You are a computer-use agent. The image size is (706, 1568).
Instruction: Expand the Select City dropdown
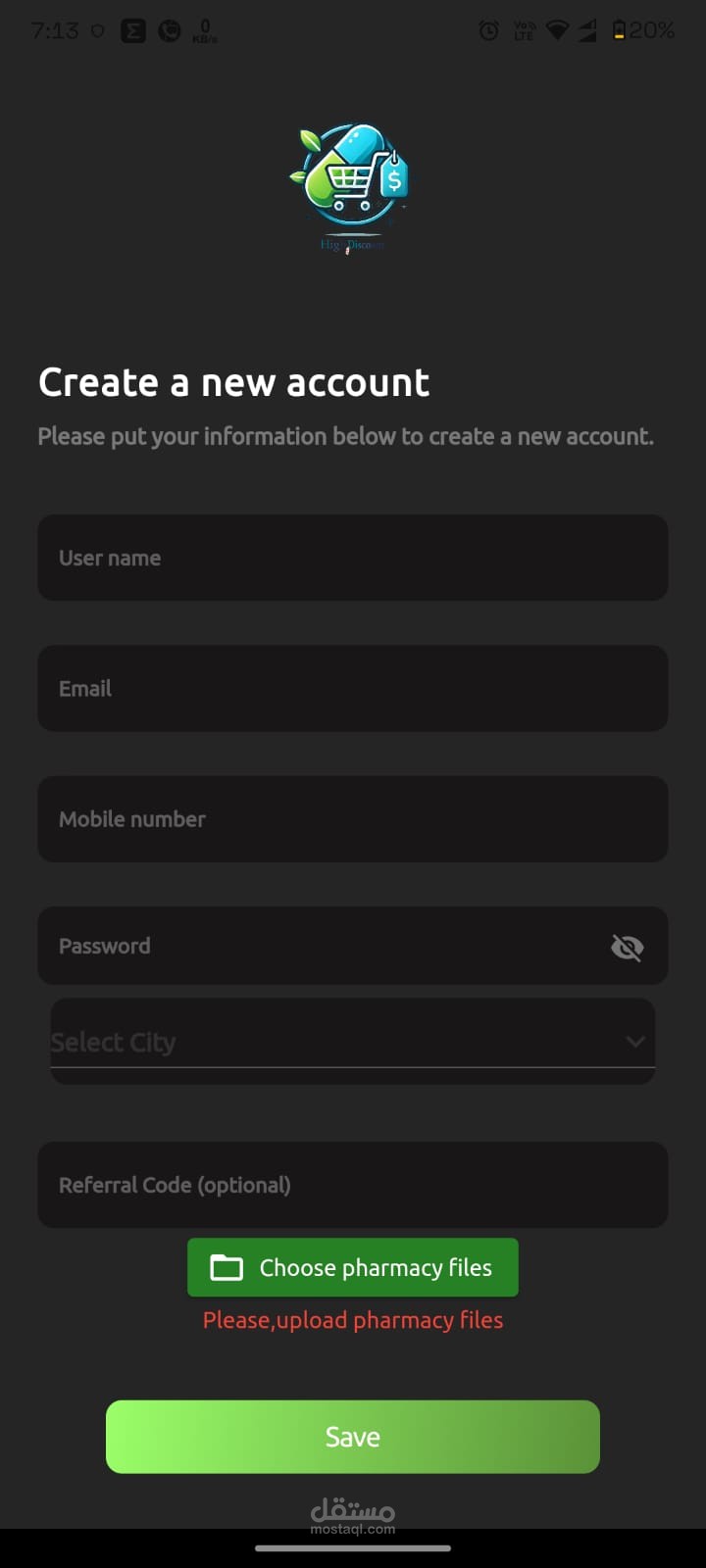353,1042
